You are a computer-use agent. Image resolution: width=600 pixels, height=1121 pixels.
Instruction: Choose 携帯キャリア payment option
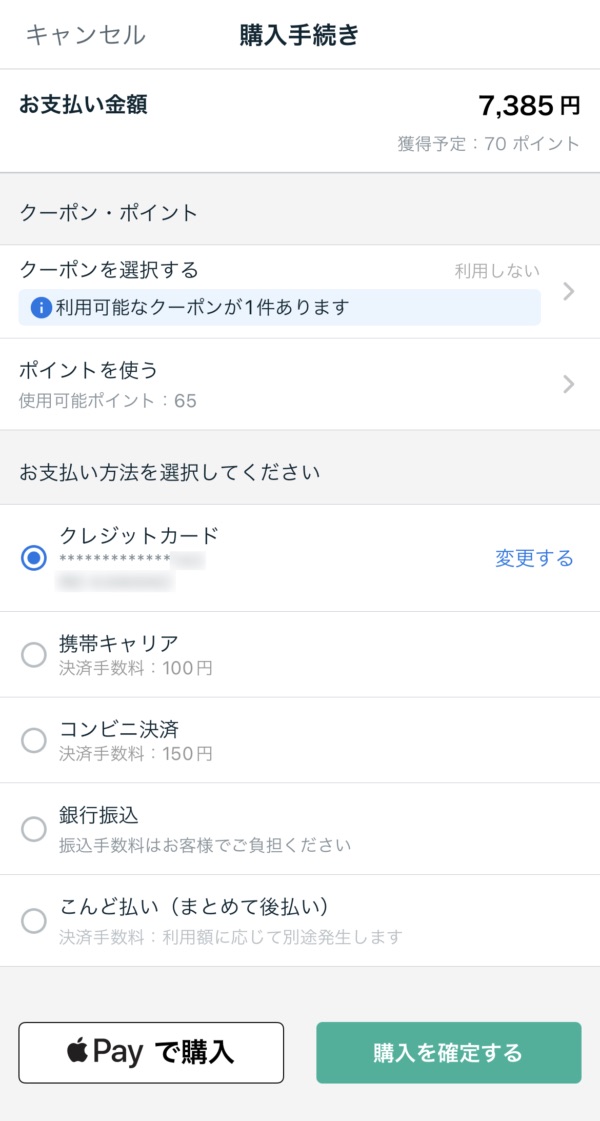pos(300,655)
